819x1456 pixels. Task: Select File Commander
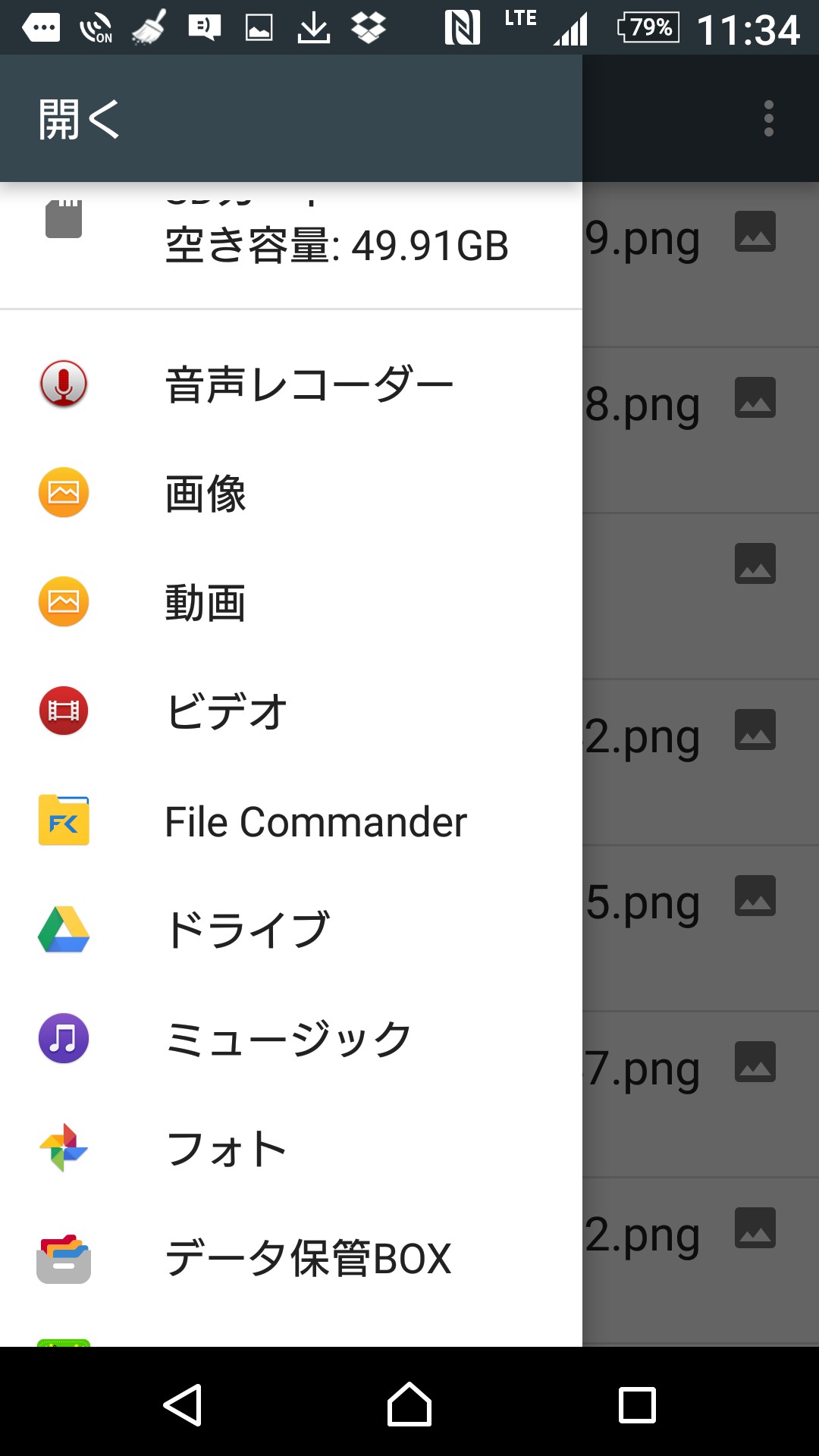(x=291, y=821)
